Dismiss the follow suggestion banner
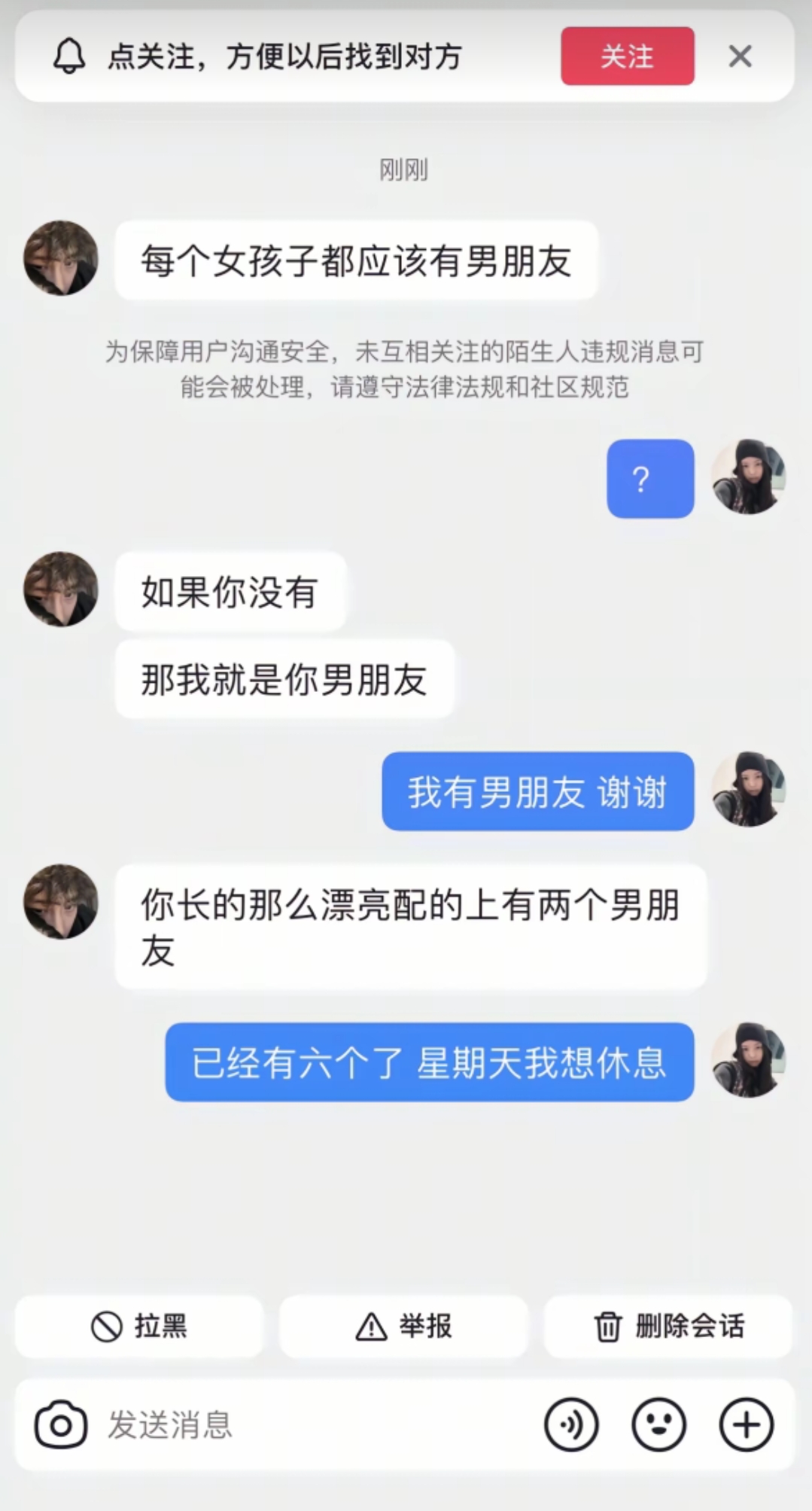The width and height of the screenshot is (812, 1511). 740,56
